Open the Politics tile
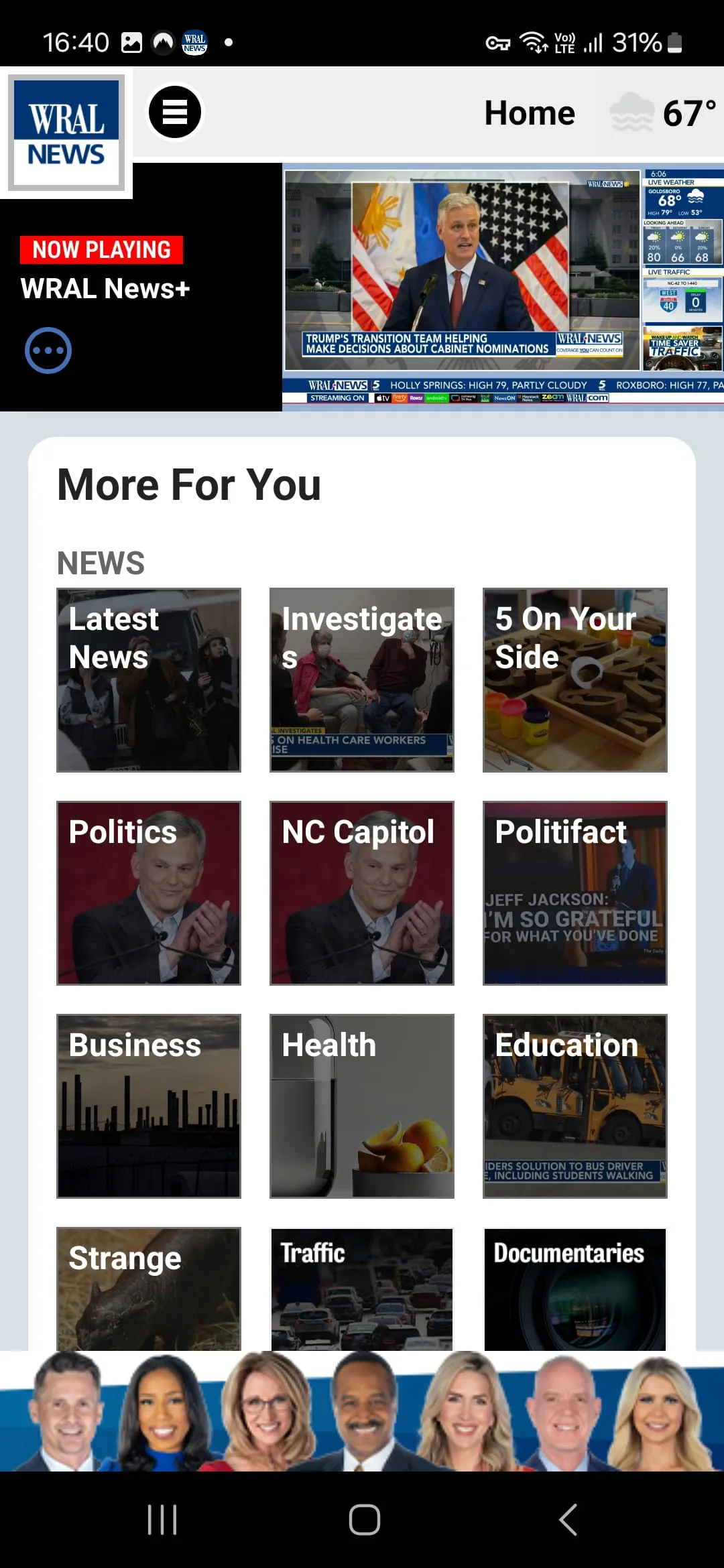Viewport: 724px width, 1568px height. pos(148,893)
